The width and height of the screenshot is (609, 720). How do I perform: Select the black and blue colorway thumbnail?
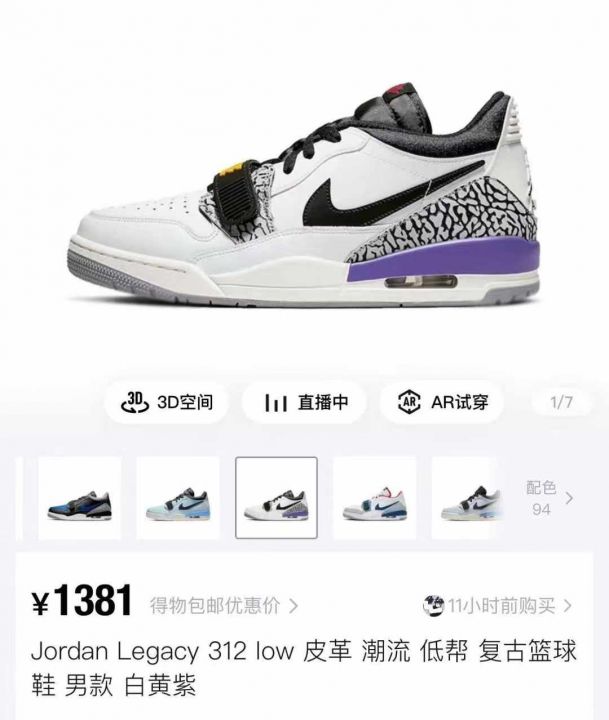pyautogui.click(x=80, y=498)
